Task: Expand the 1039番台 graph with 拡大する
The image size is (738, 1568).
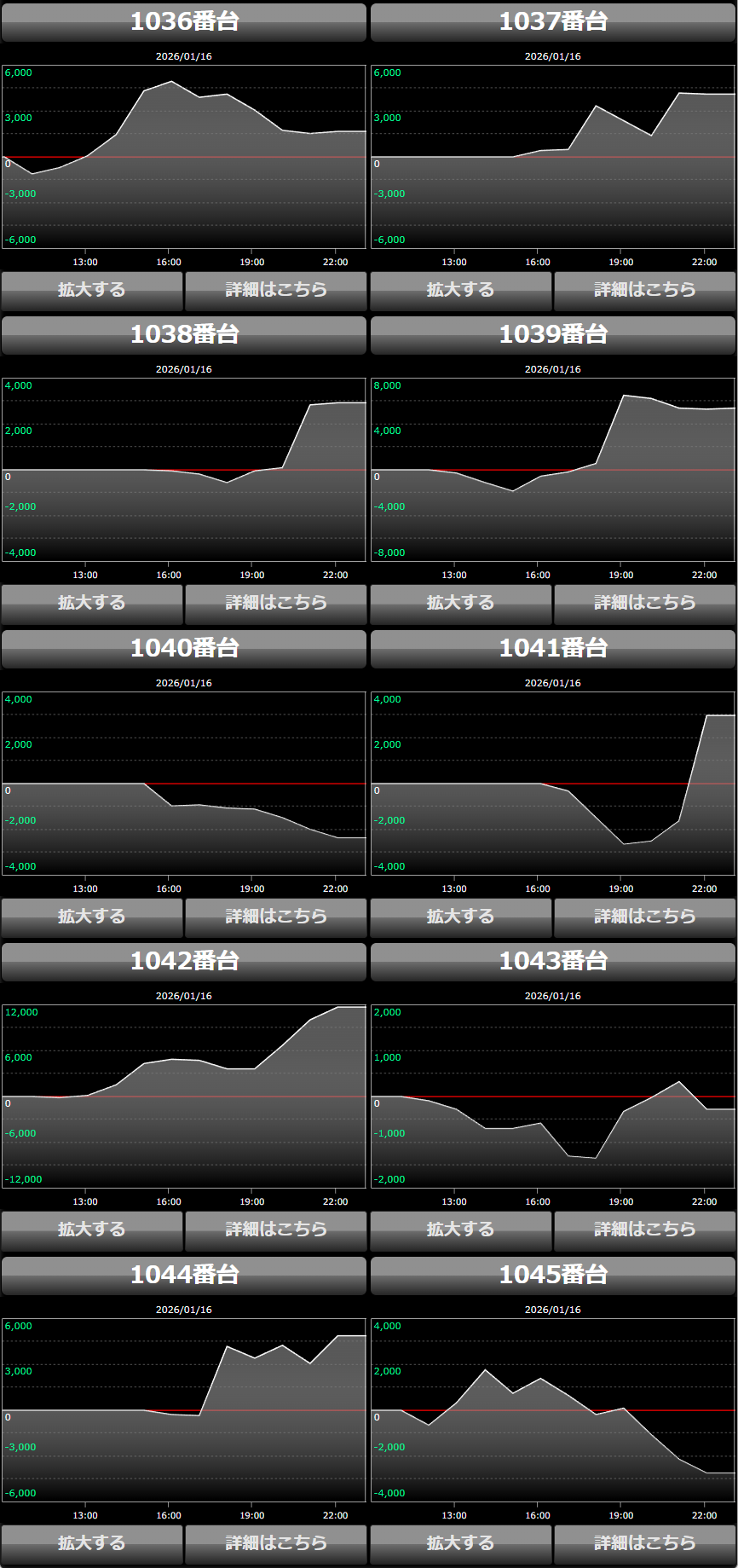Action: [x=461, y=603]
